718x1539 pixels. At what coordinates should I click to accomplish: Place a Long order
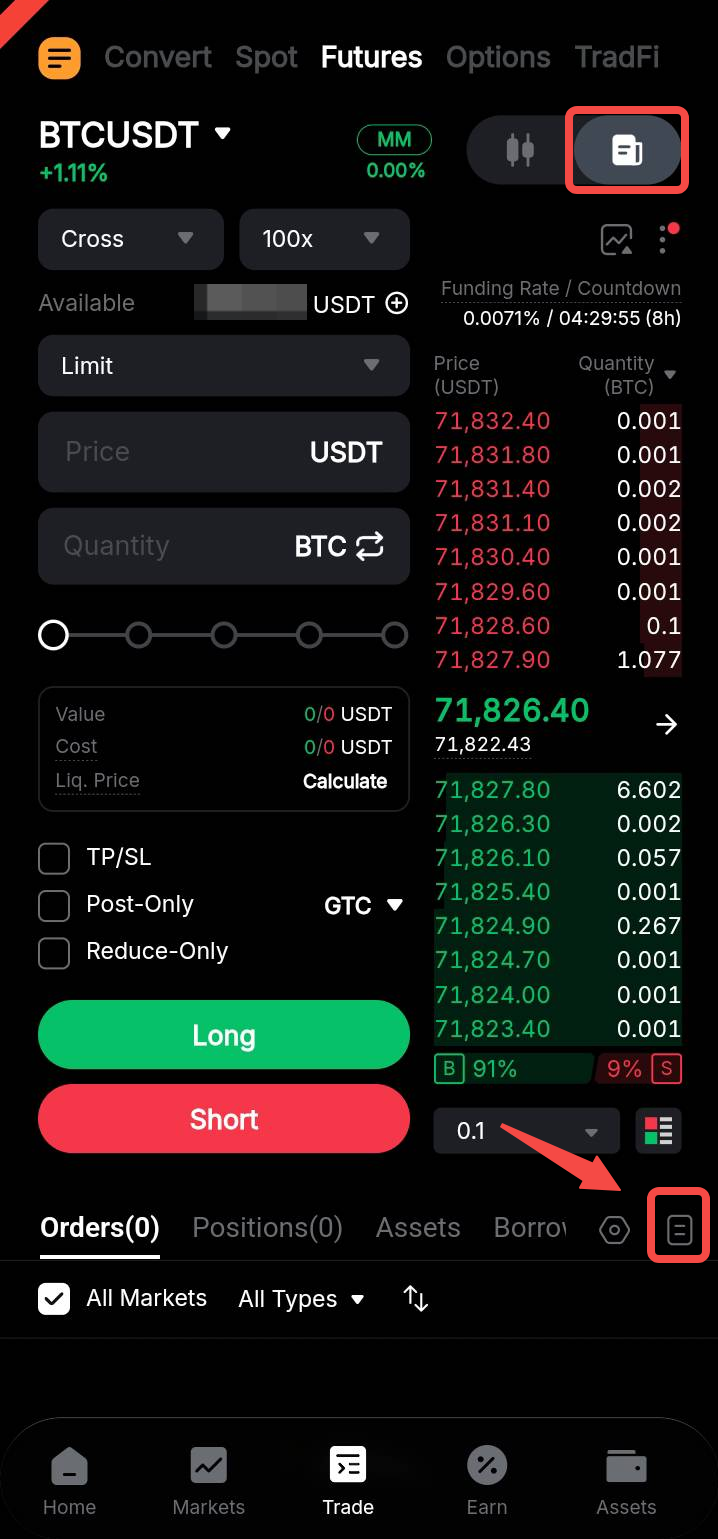pyautogui.click(x=224, y=1035)
